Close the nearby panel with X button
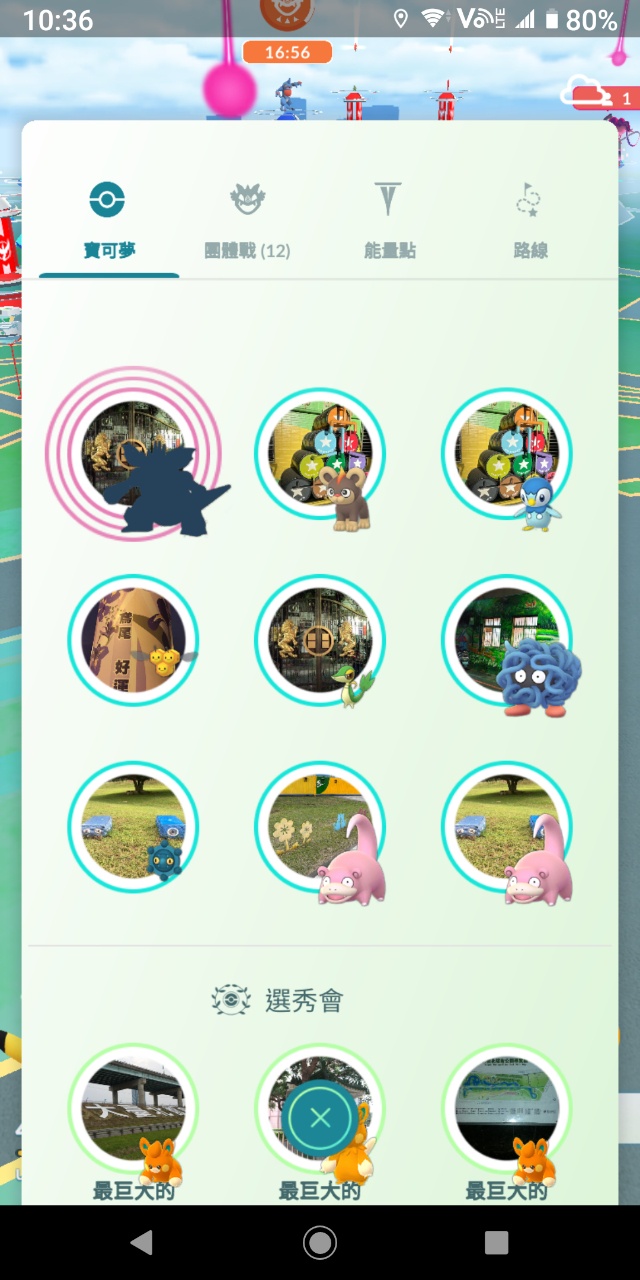This screenshot has height=1280, width=640. tap(320, 1118)
